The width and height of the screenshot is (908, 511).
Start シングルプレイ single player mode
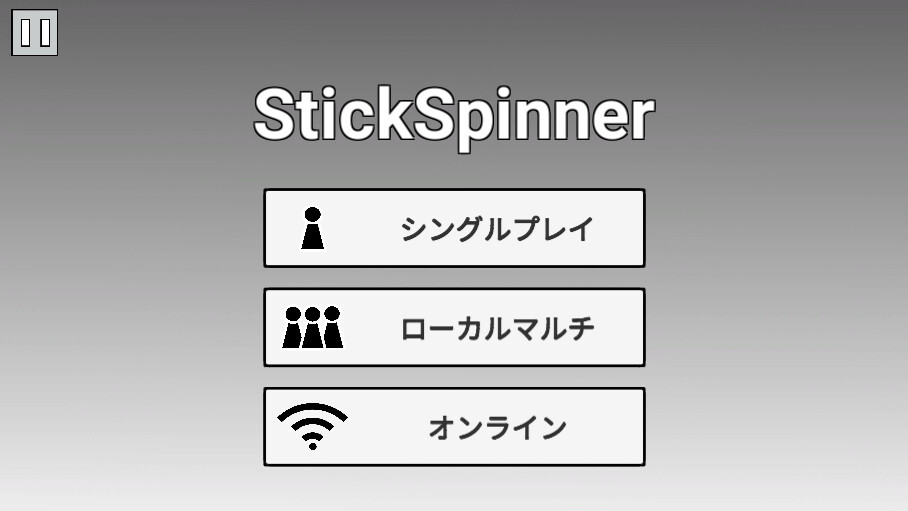[454, 228]
